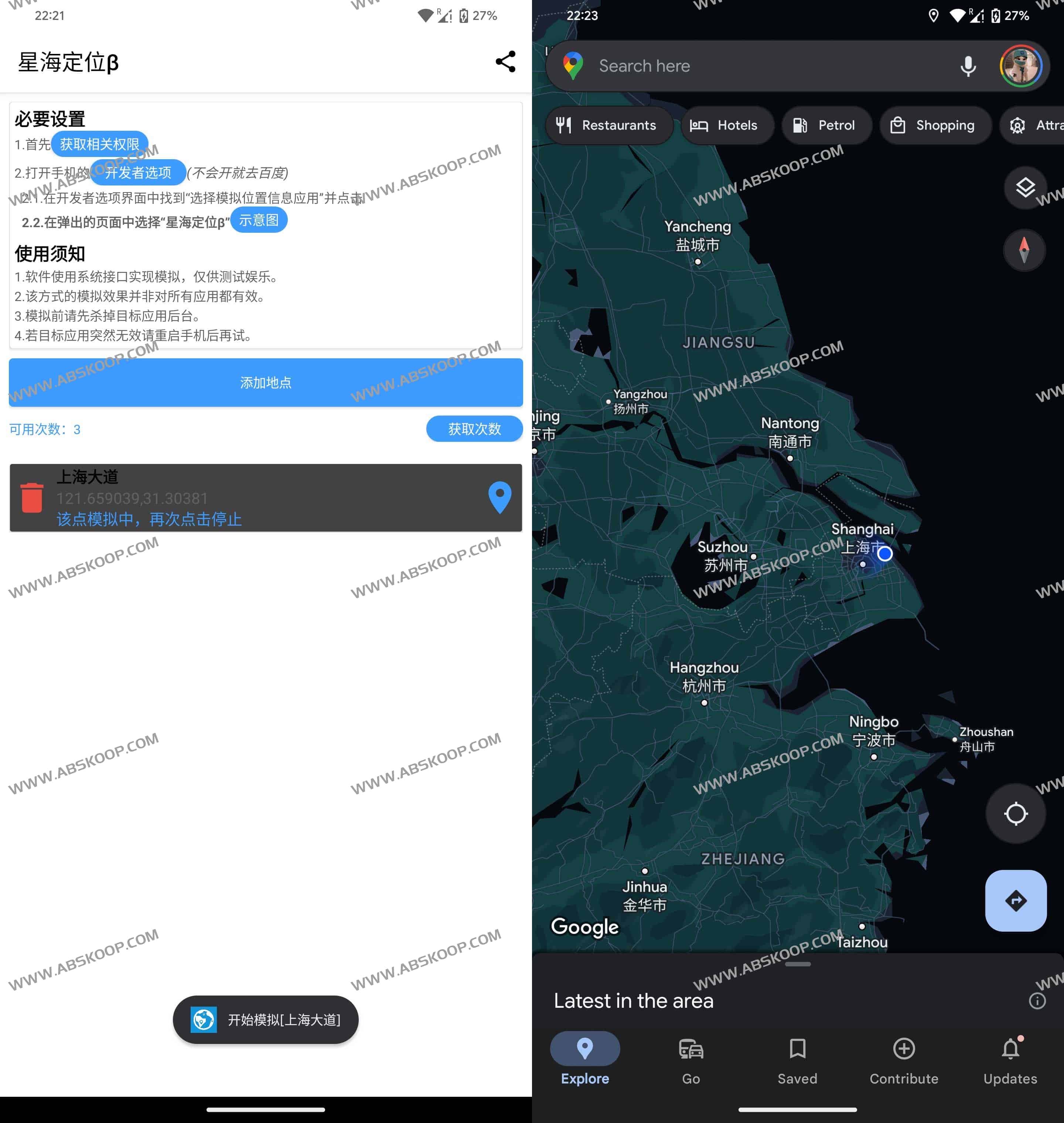Open the Google account profile picture
This screenshot has width=1064, height=1123.
point(1020,66)
